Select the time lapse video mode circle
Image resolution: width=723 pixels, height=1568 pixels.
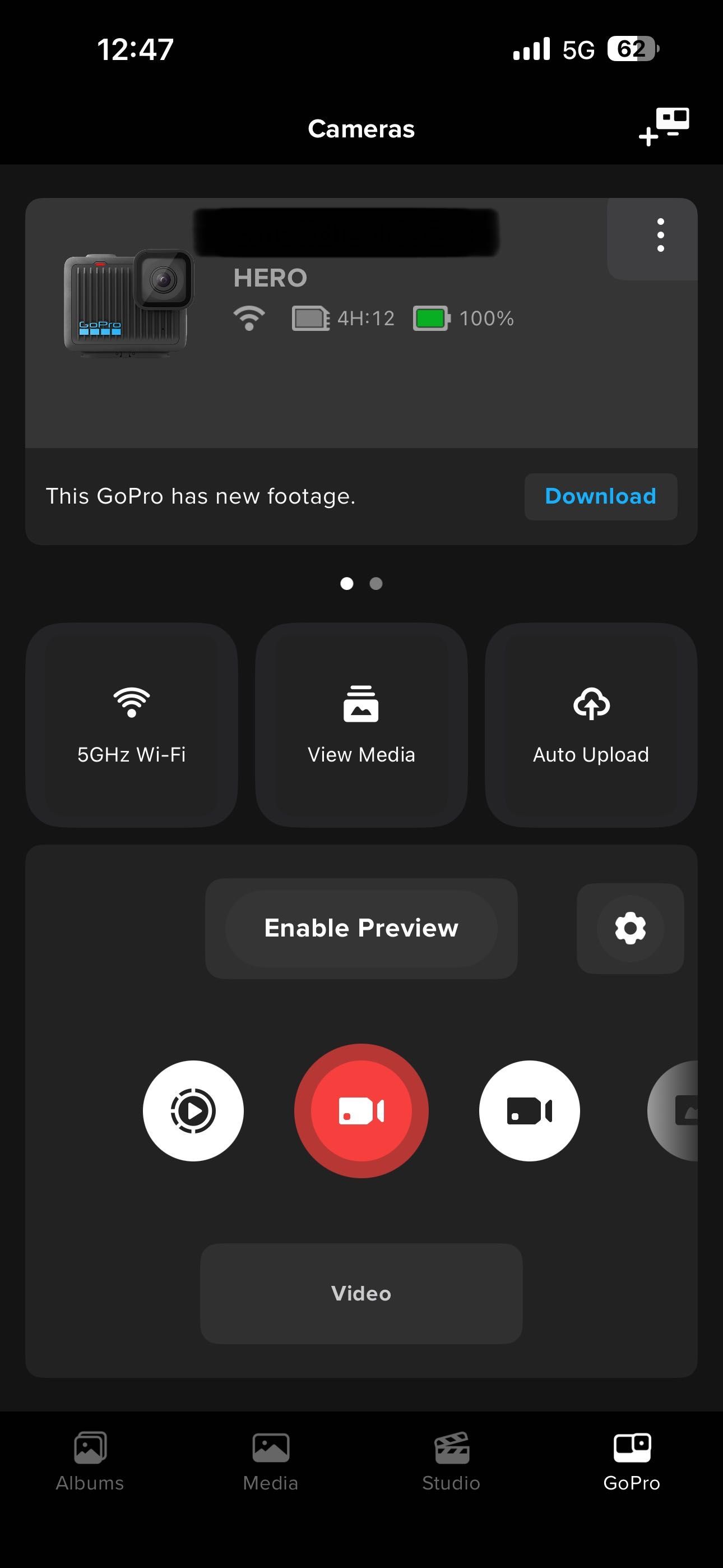coord(193,1111)
